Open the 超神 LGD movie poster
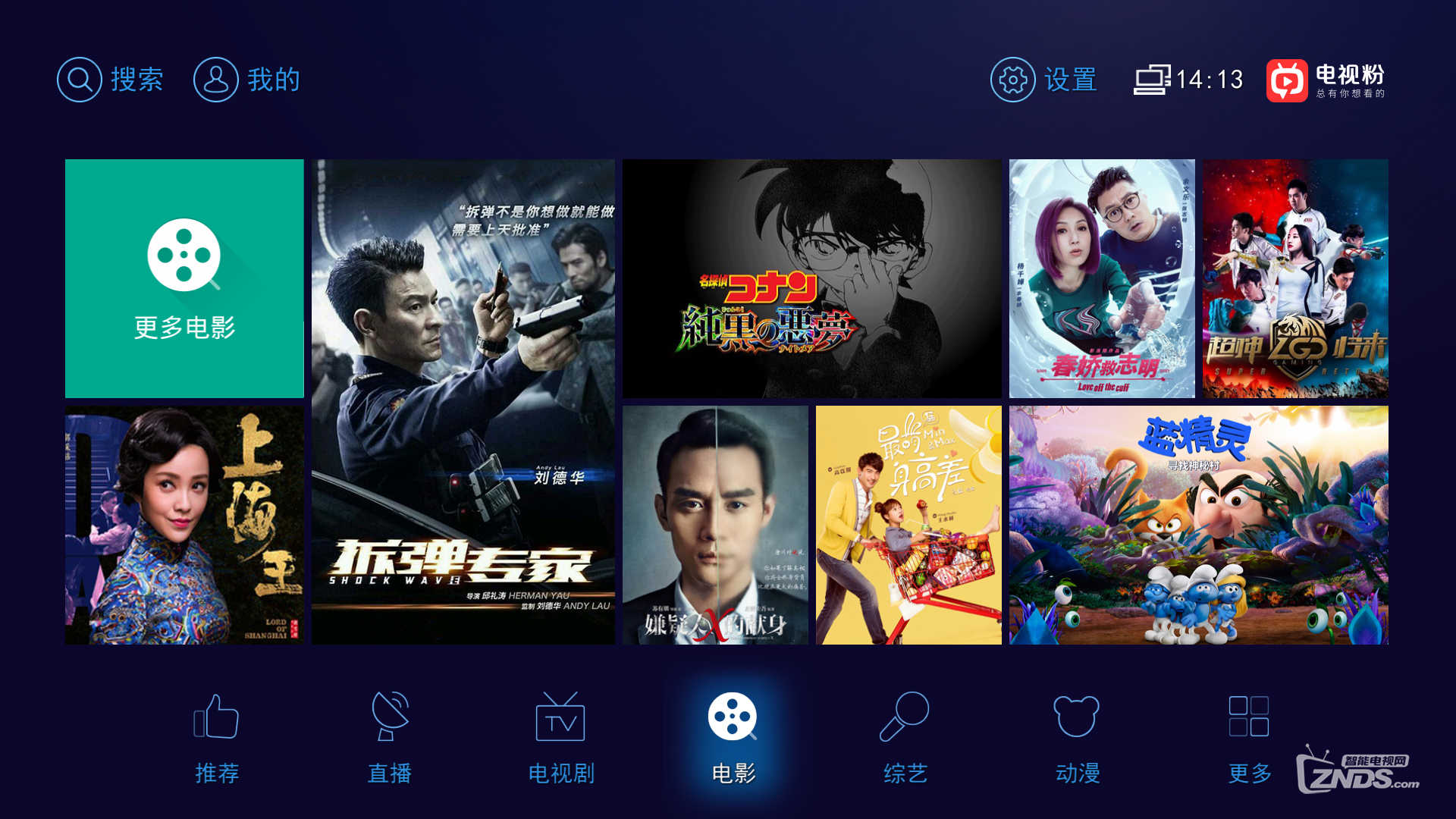 [x=1294, y=278]
